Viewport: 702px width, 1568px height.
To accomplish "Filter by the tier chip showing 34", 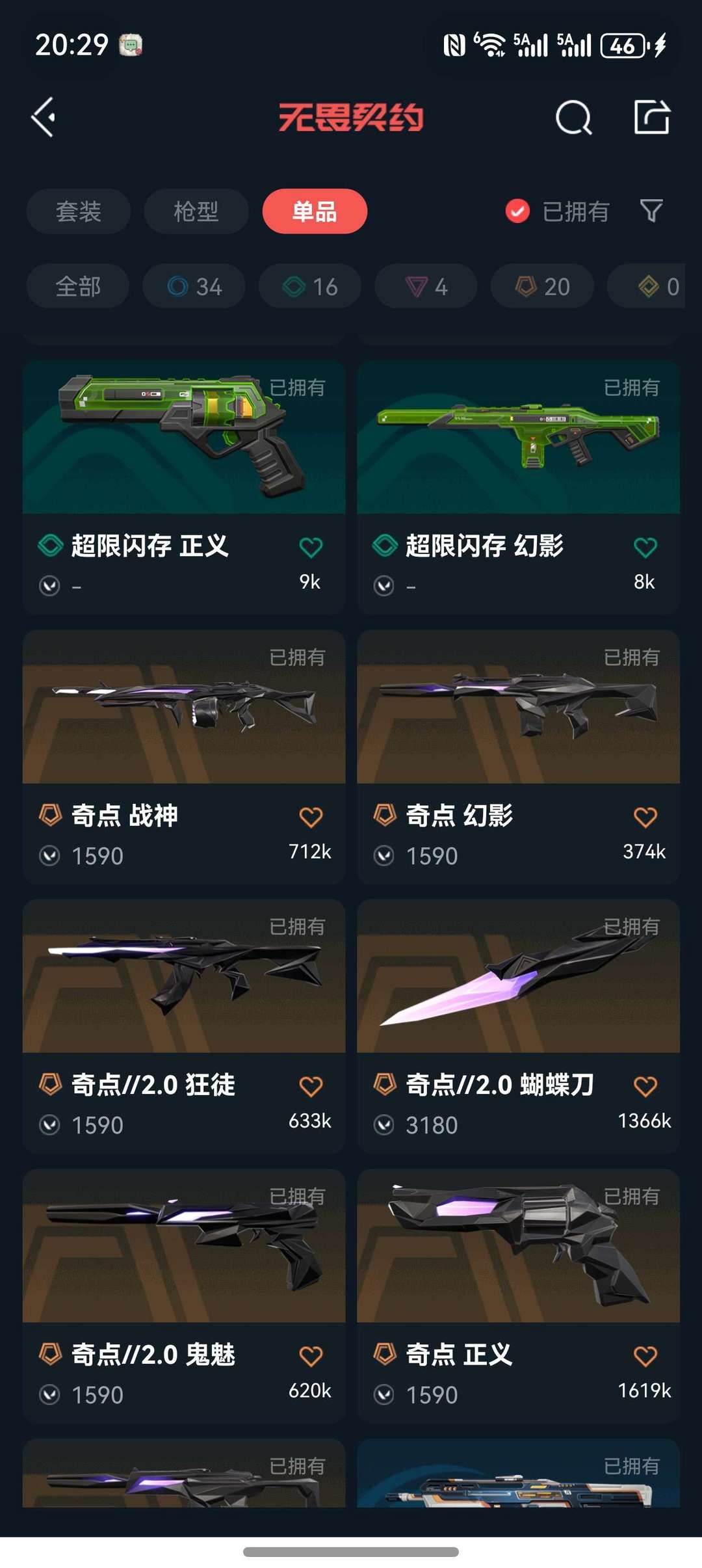I will (194, 286).
